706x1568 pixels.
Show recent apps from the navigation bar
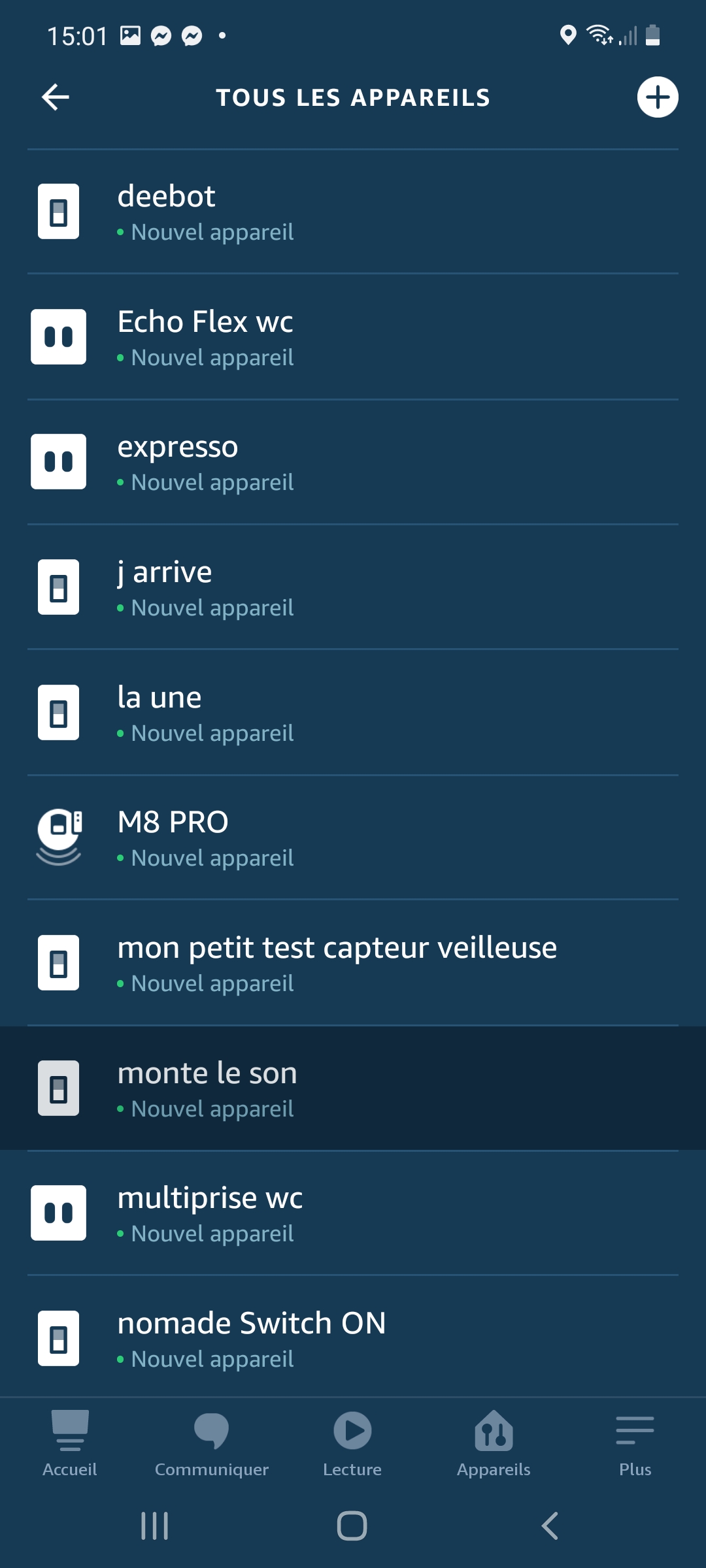pyautogui.click(x=155, y=1526)
